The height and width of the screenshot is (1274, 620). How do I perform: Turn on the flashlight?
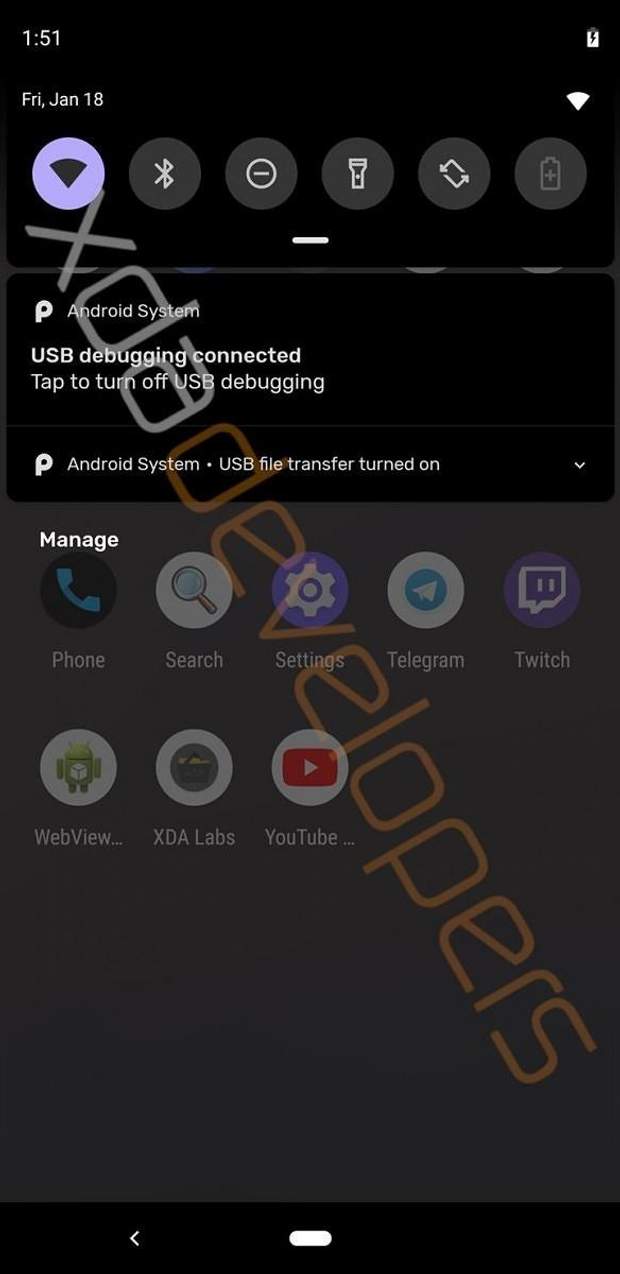click(x=357, y=174)
